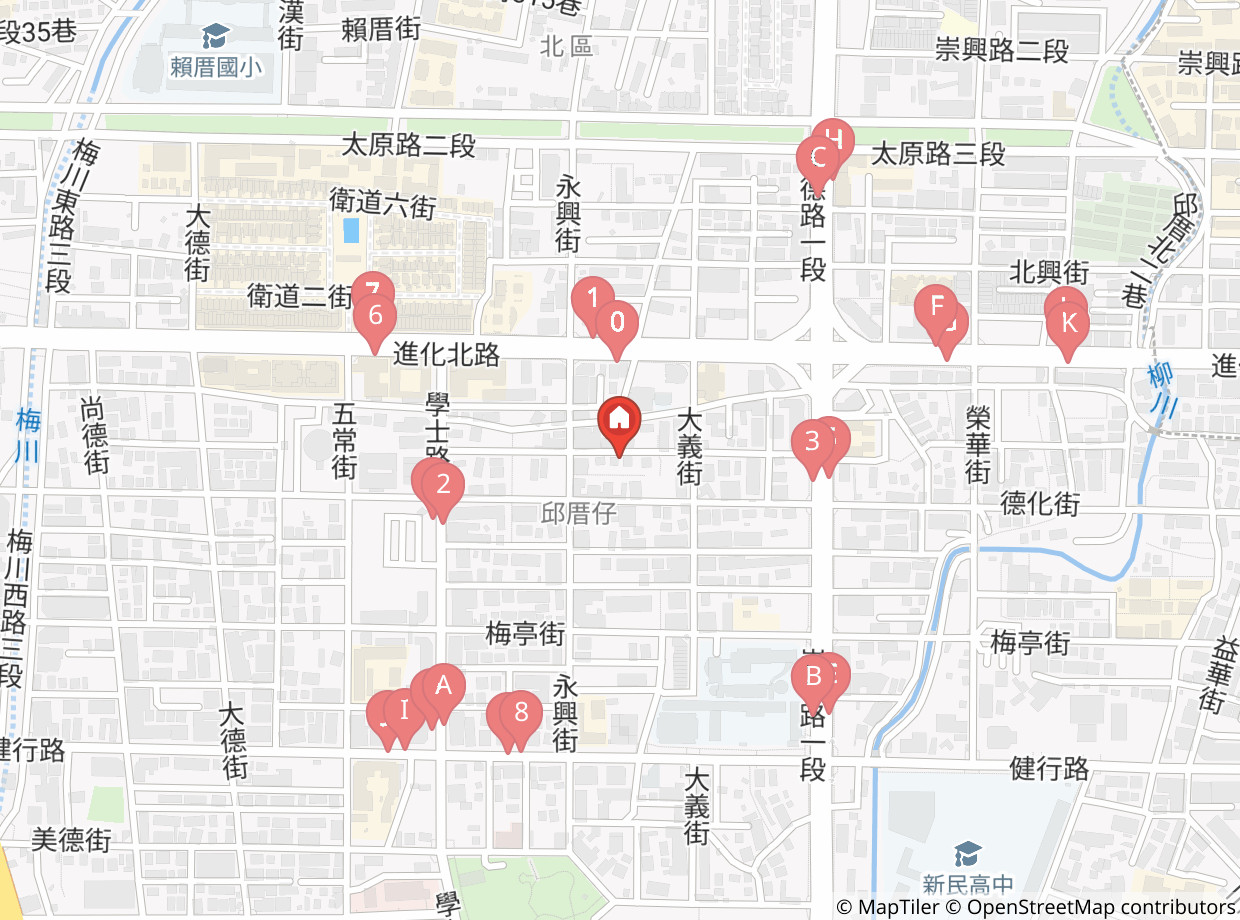The width and height of the screenshot is (1240, 920).
Task: Tap the red home marker
Action: coord(619,424)
